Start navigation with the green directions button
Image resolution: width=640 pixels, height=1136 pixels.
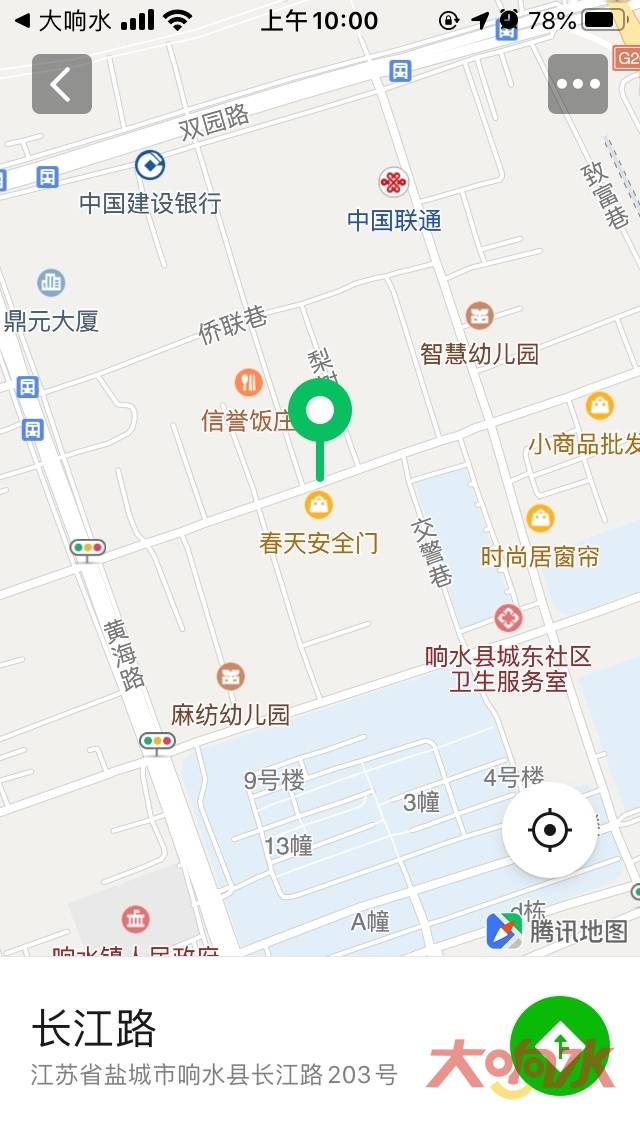[x=560, y=1046]
